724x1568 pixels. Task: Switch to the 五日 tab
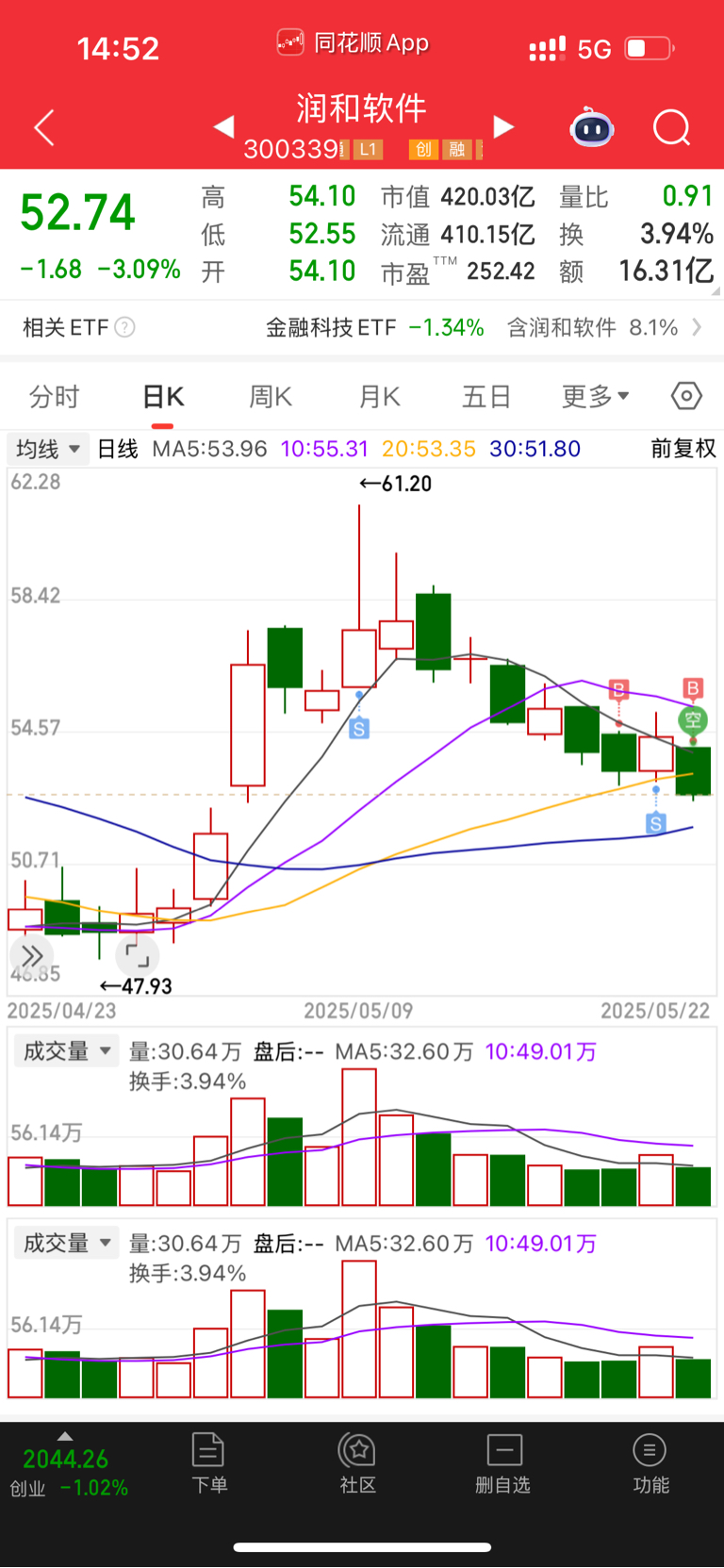coord(486,397)
